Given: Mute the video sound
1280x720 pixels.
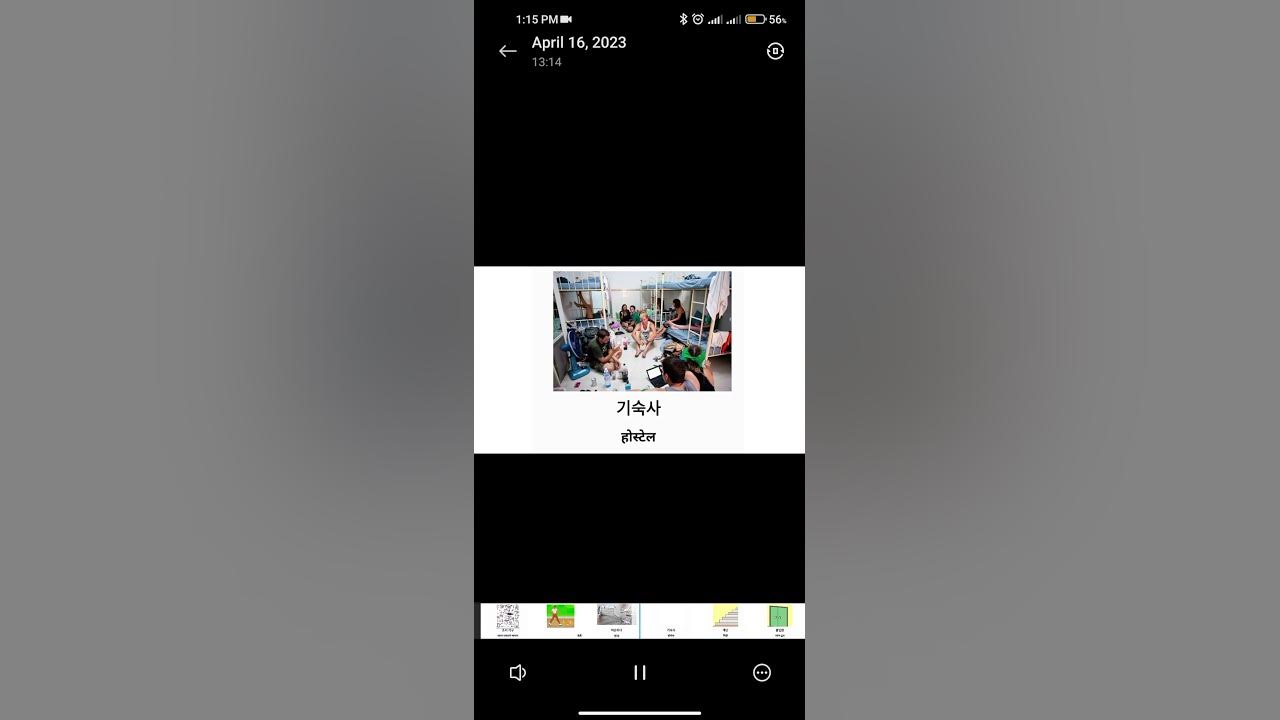Looking at the screenshot, I should (518, 673).
